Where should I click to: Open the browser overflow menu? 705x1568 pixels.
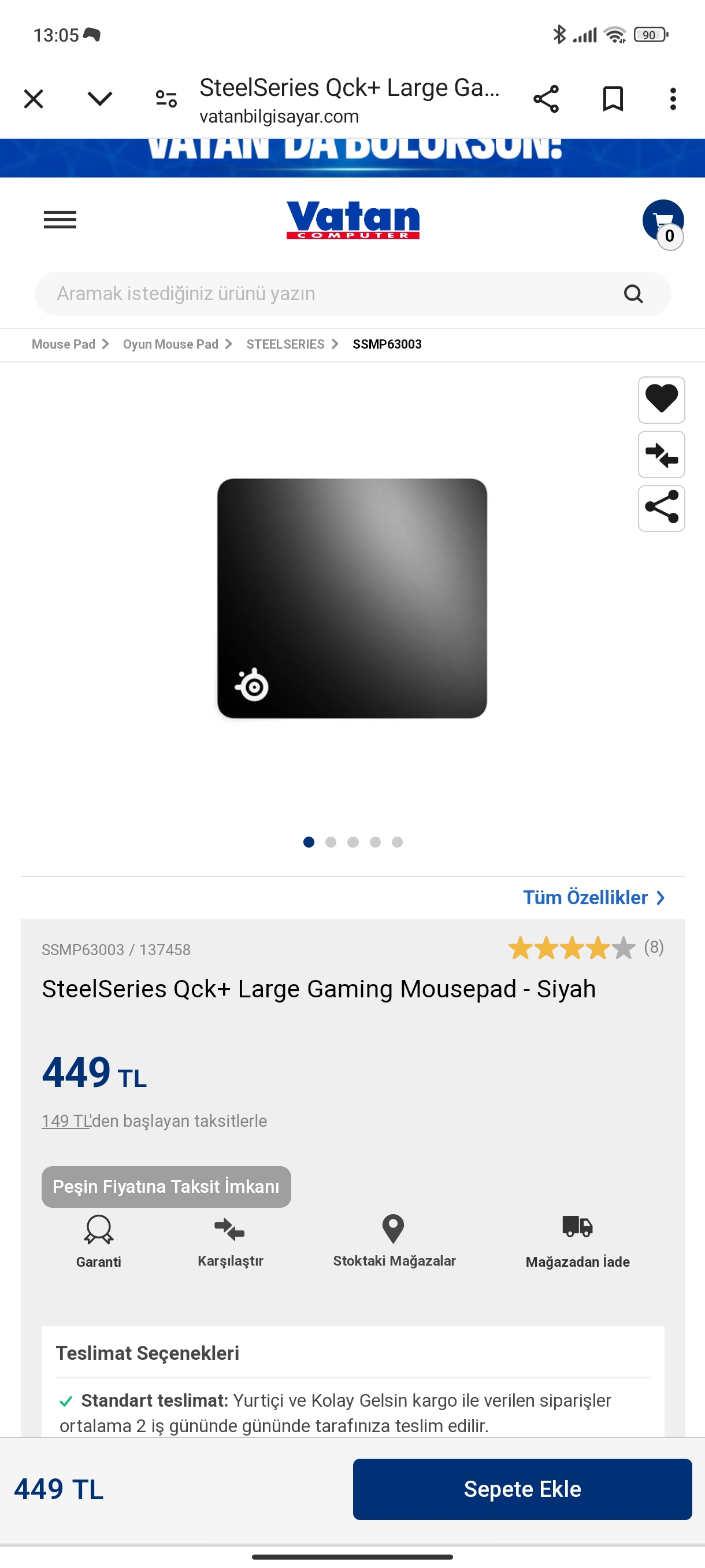pyautogui.click(x=673, y=99)
